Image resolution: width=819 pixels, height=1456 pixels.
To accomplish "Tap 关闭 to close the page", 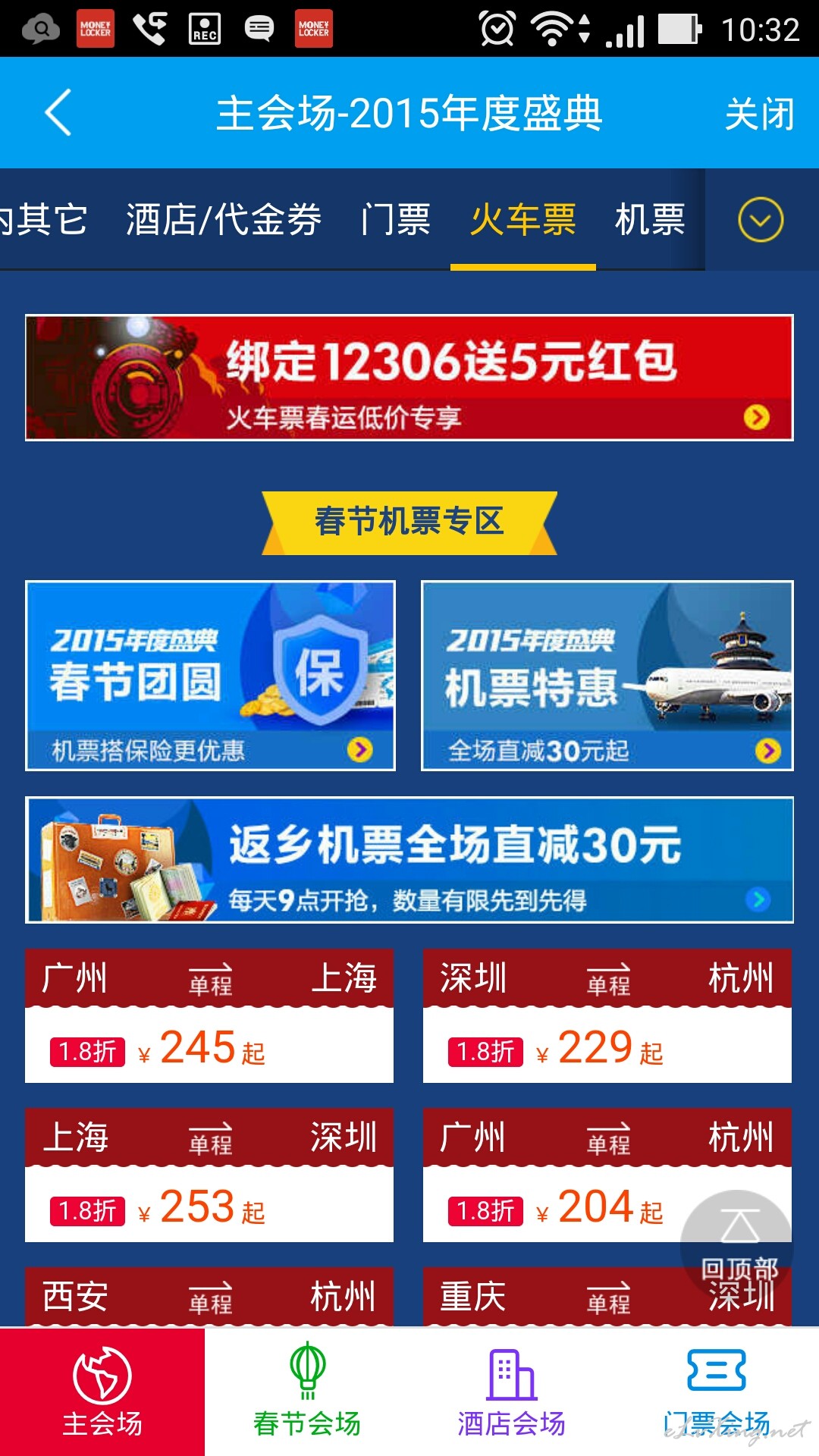I will coord(759,115).
